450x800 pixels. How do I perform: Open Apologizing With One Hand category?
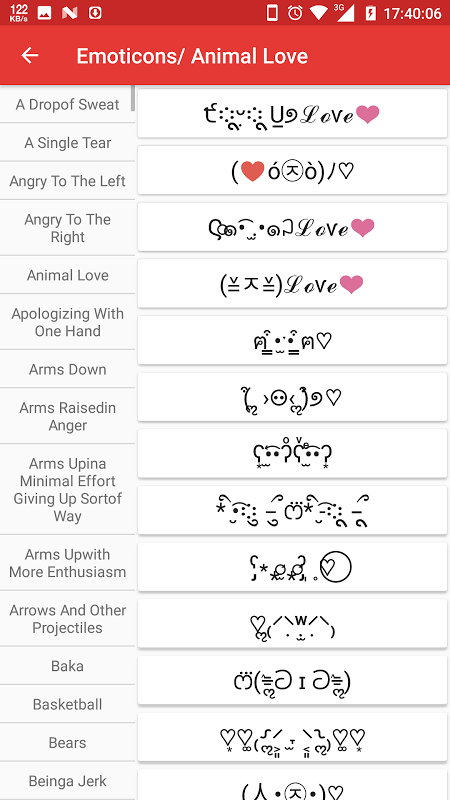67,322
